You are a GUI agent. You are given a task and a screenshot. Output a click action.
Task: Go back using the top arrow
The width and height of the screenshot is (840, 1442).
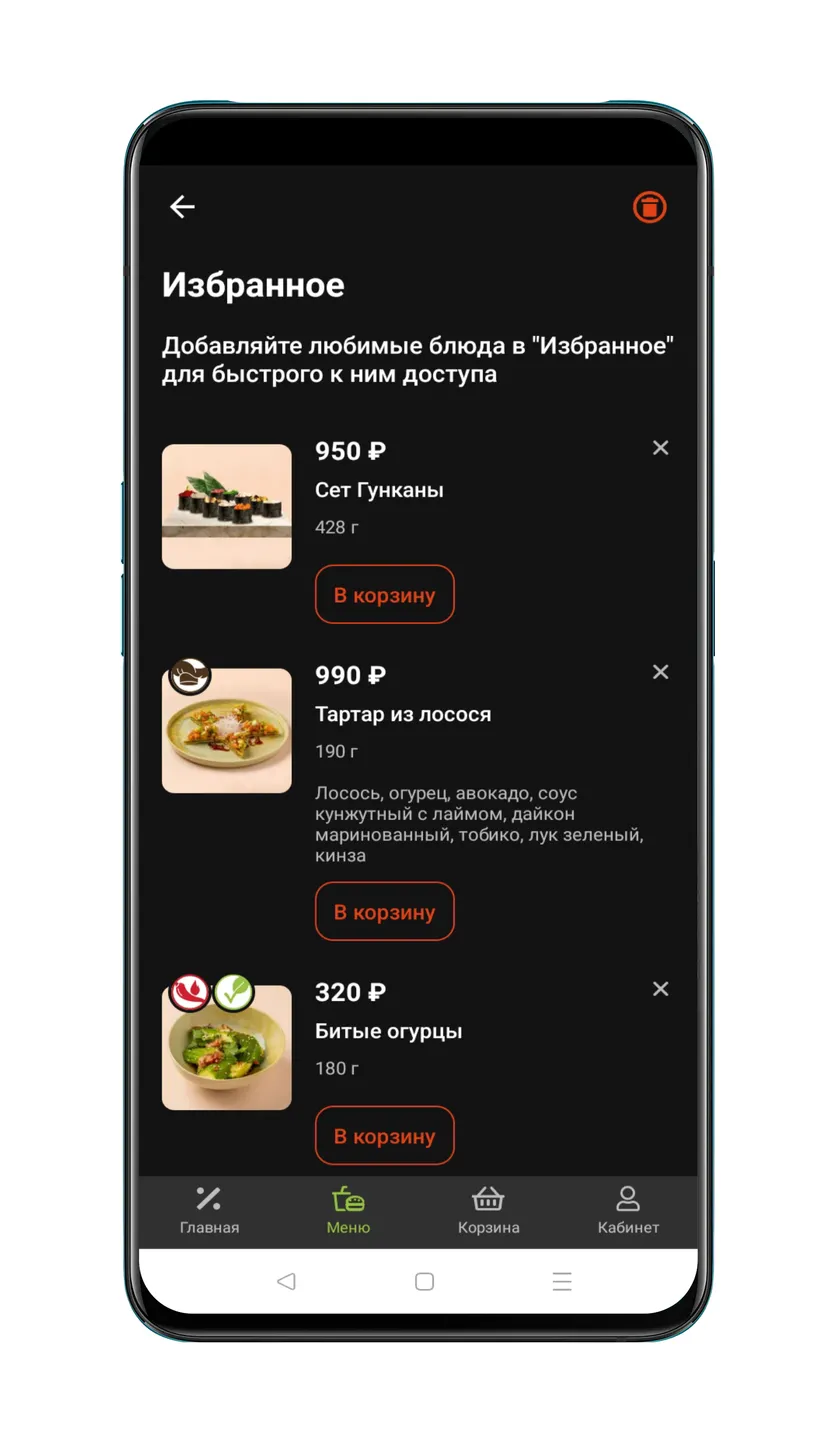point(182,207)
